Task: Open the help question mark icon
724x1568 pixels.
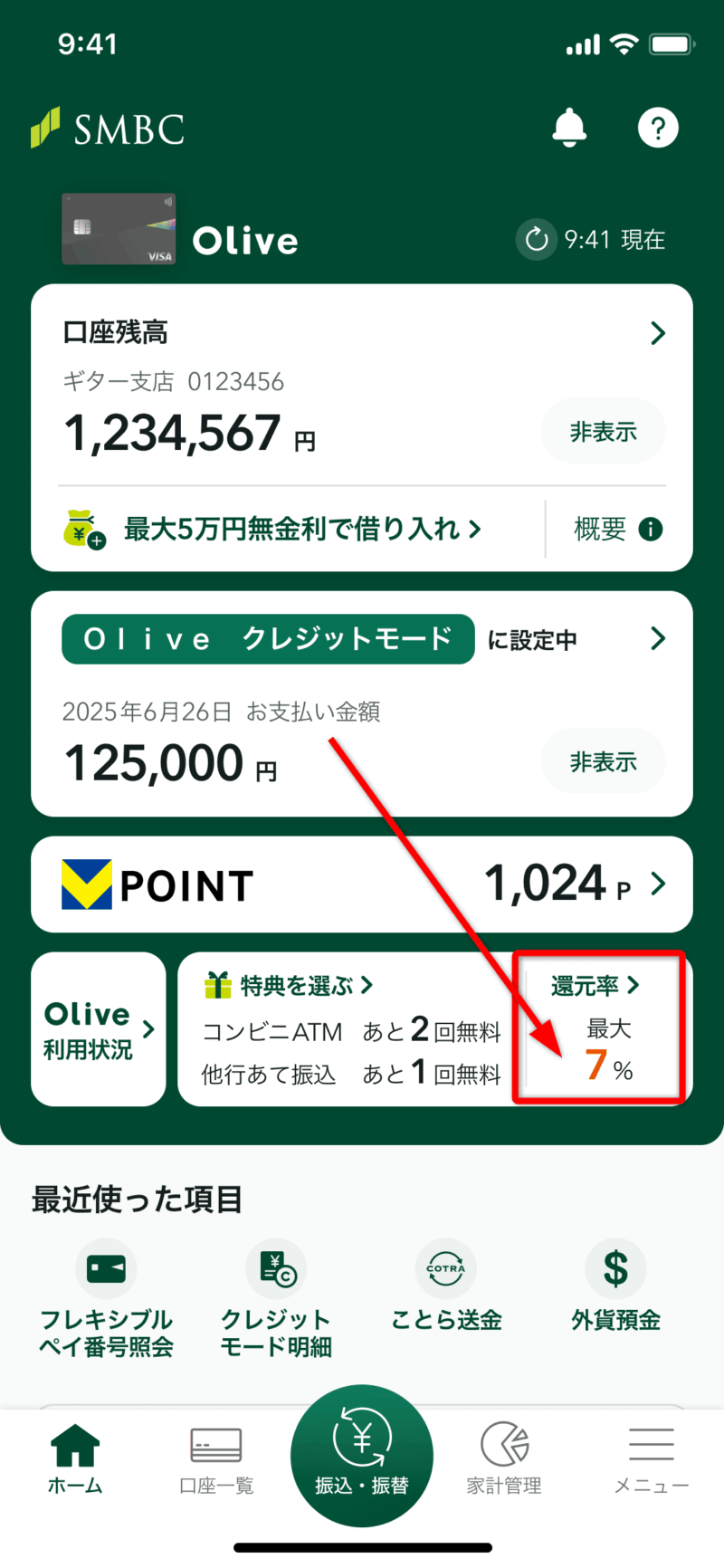Action: coord(658,128)
